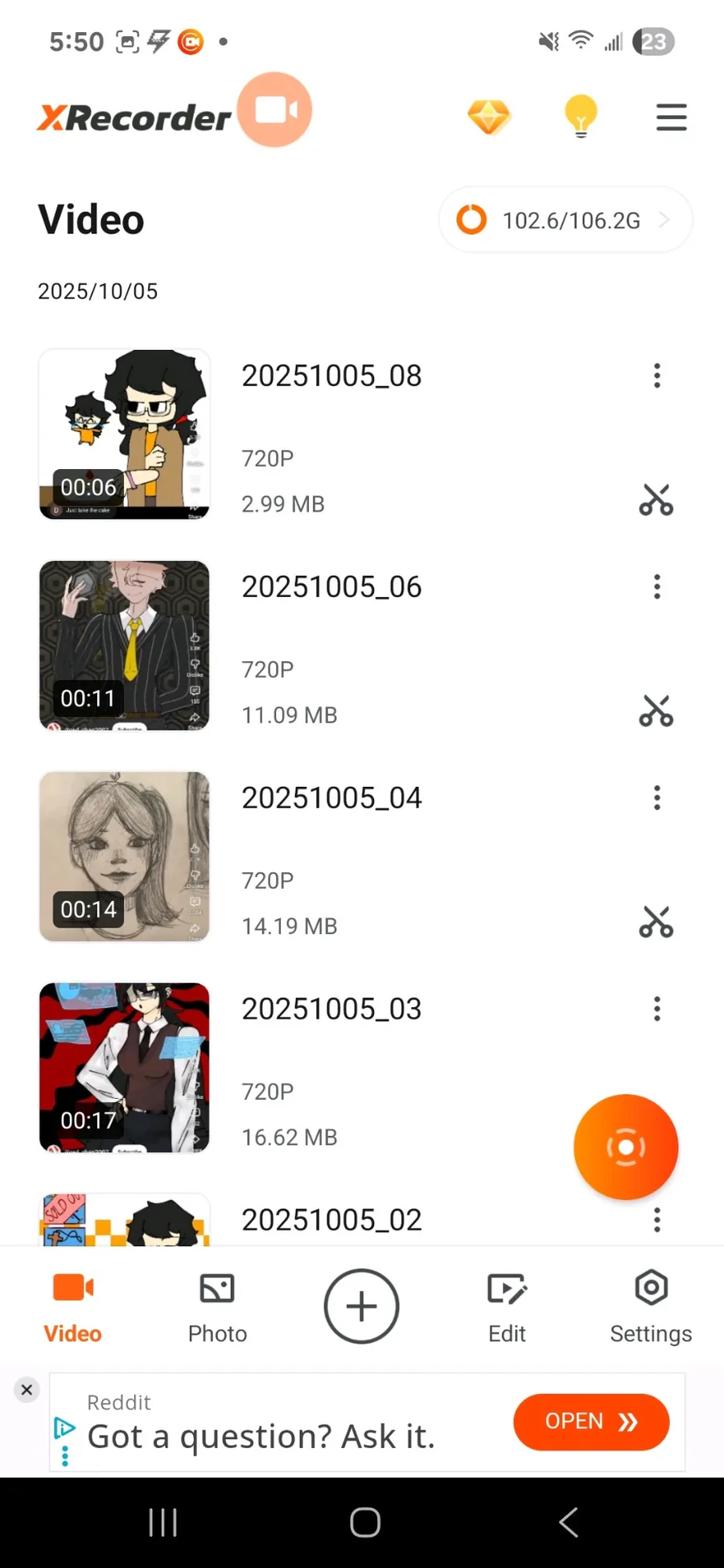Viewport: 724px width, 1568px height.
Task: Tap the orange floating record button
Action: point(626,1146)
